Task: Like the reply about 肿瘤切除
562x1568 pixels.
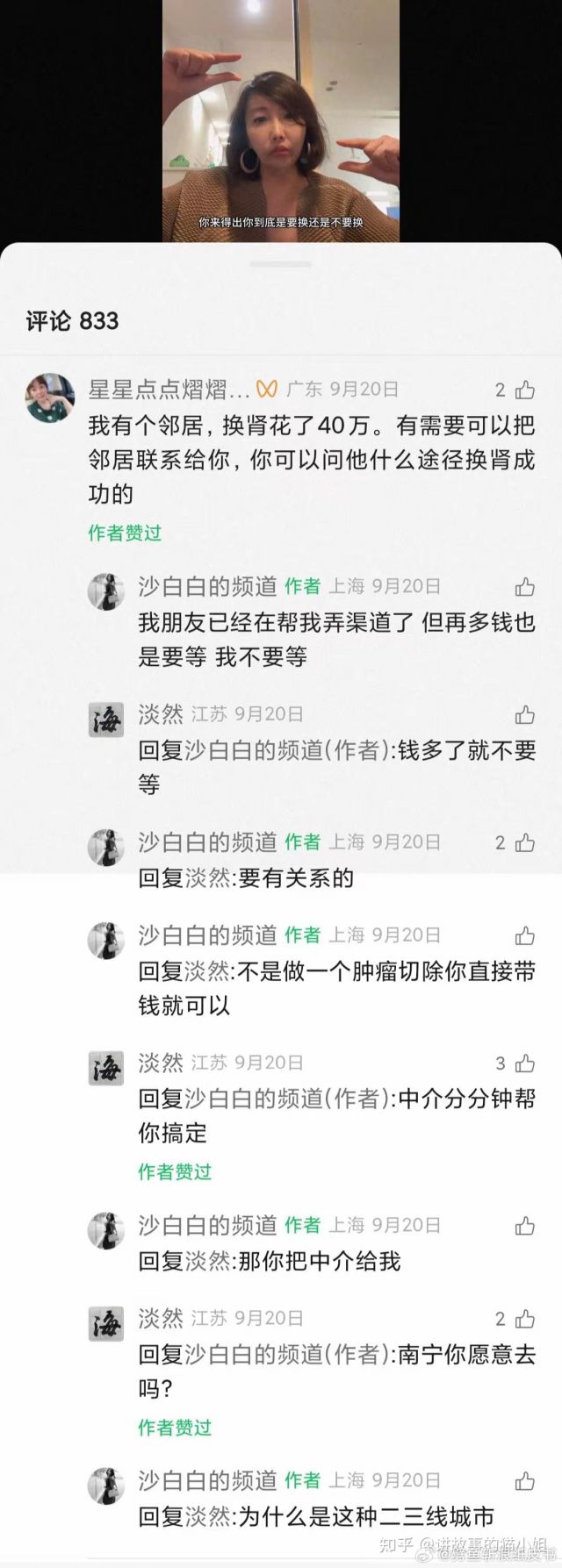Action: click(525, 935)
